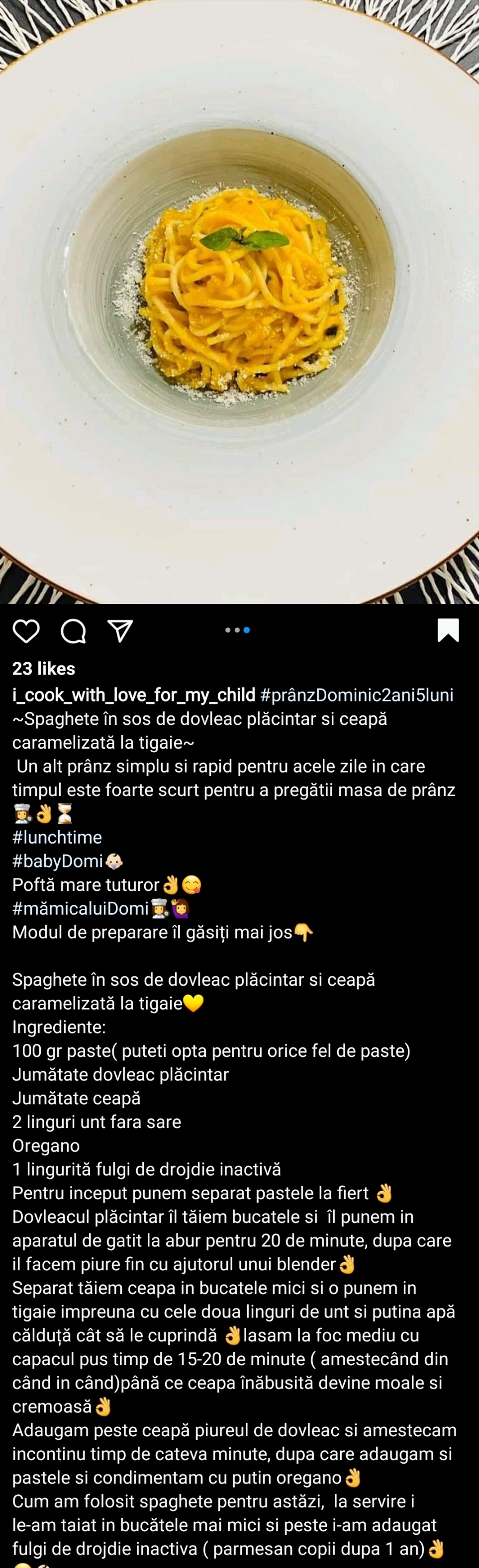Viewport: 479px width, 1568px height.
Task: Open hashtag #prânzDominic2ani5luni
Action: pyautogui.click(x=357, y=695)
